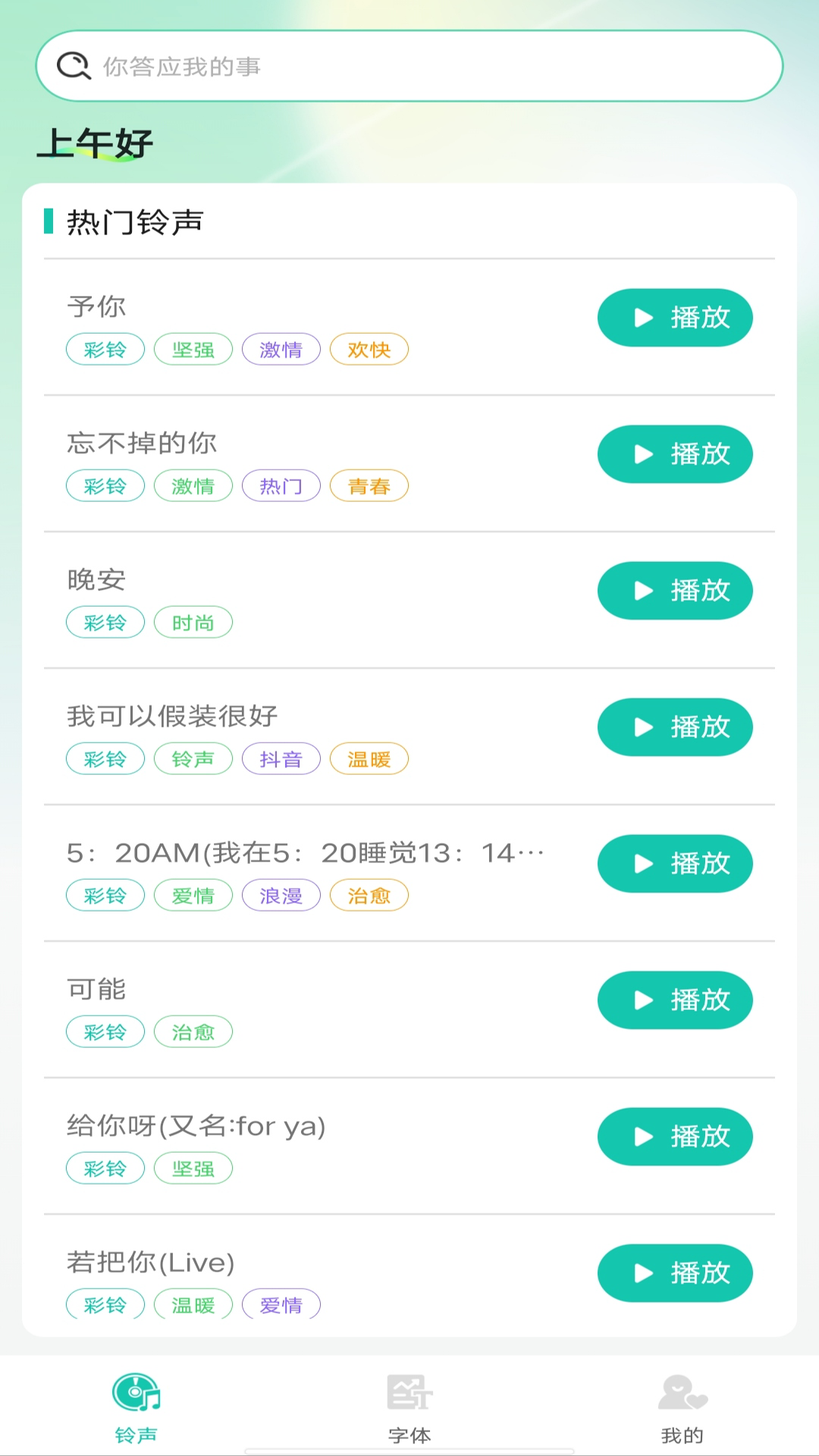The image size is (819, 1456).
Task: Tap the 欢快 tag under 予你
Action: [x=369, y=350]
